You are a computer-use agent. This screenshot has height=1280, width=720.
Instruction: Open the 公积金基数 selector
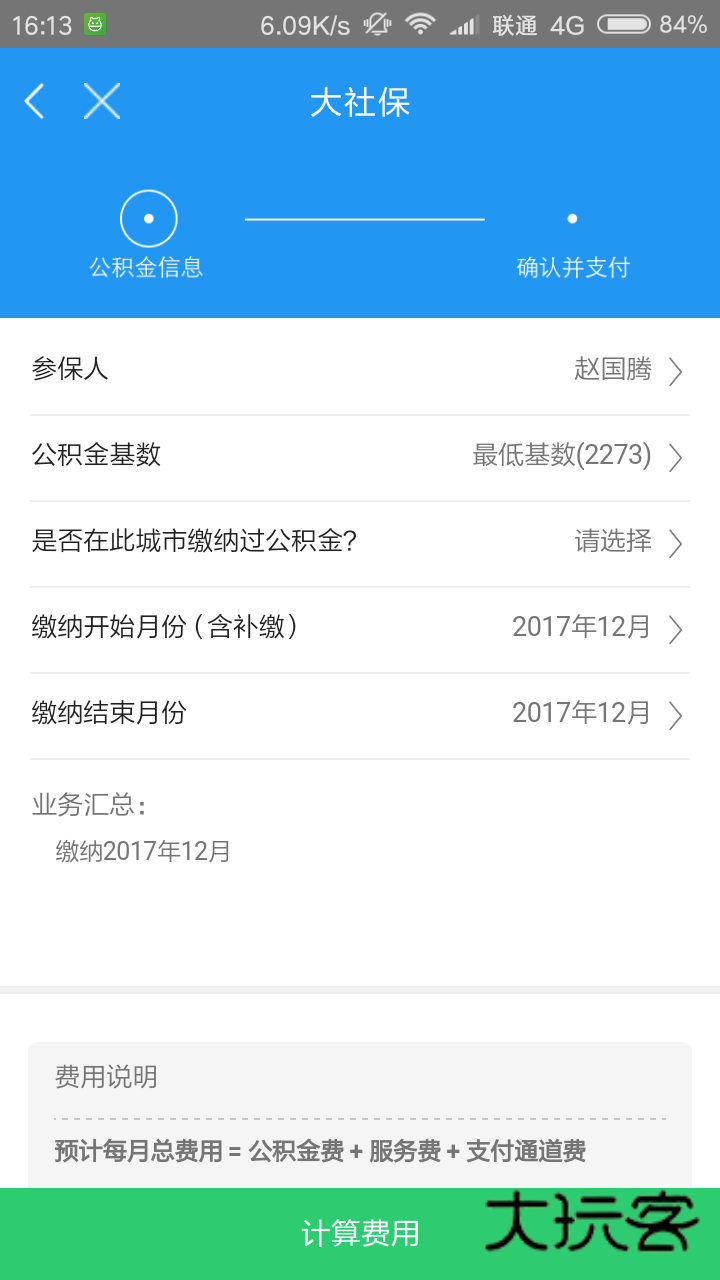click(x=675, y=456)
